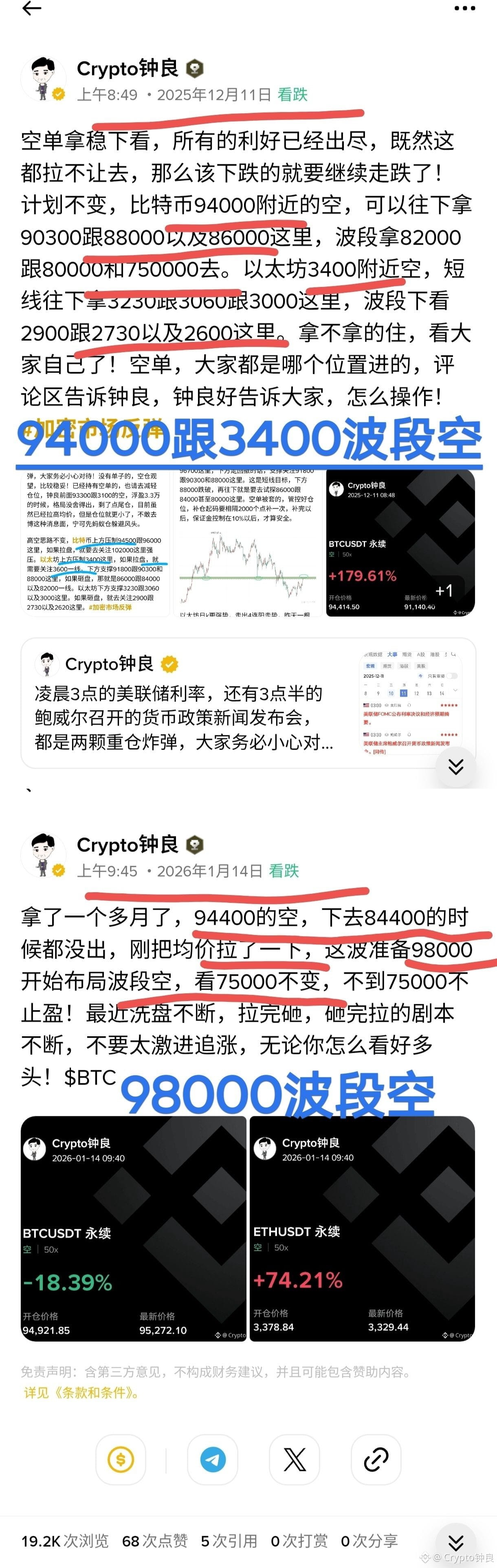Open the $BTC coin tag
The image size is (497, 1568).
[90, 1078]
